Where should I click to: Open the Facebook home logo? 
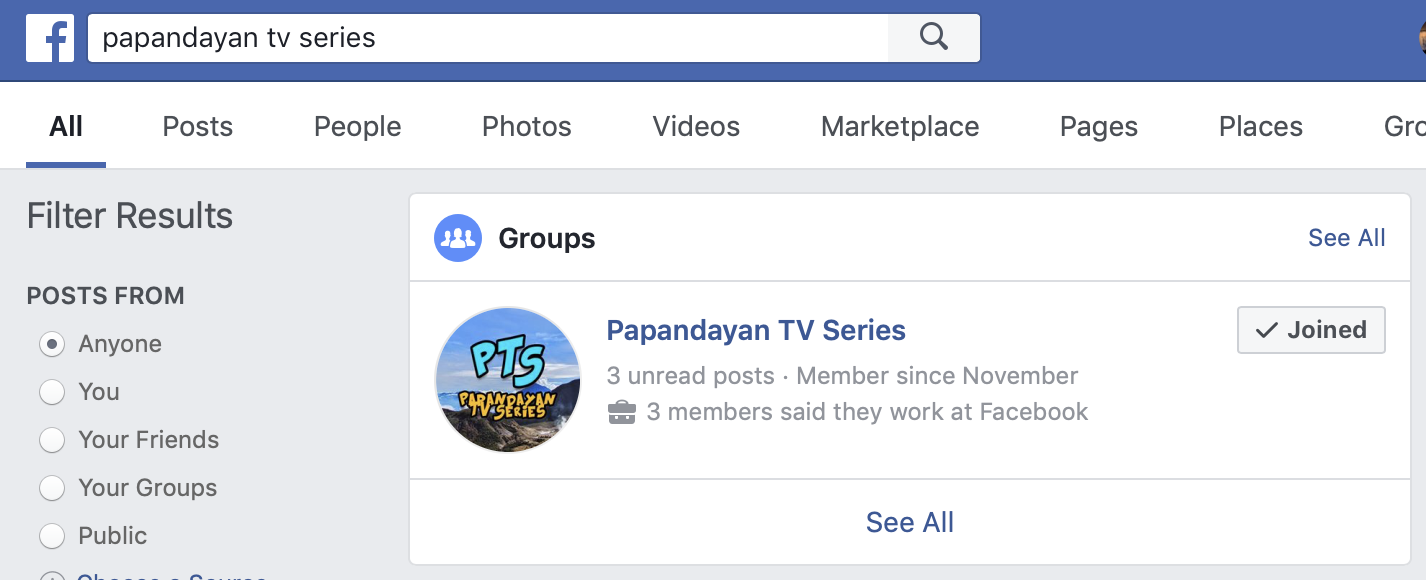pos(50,39)
